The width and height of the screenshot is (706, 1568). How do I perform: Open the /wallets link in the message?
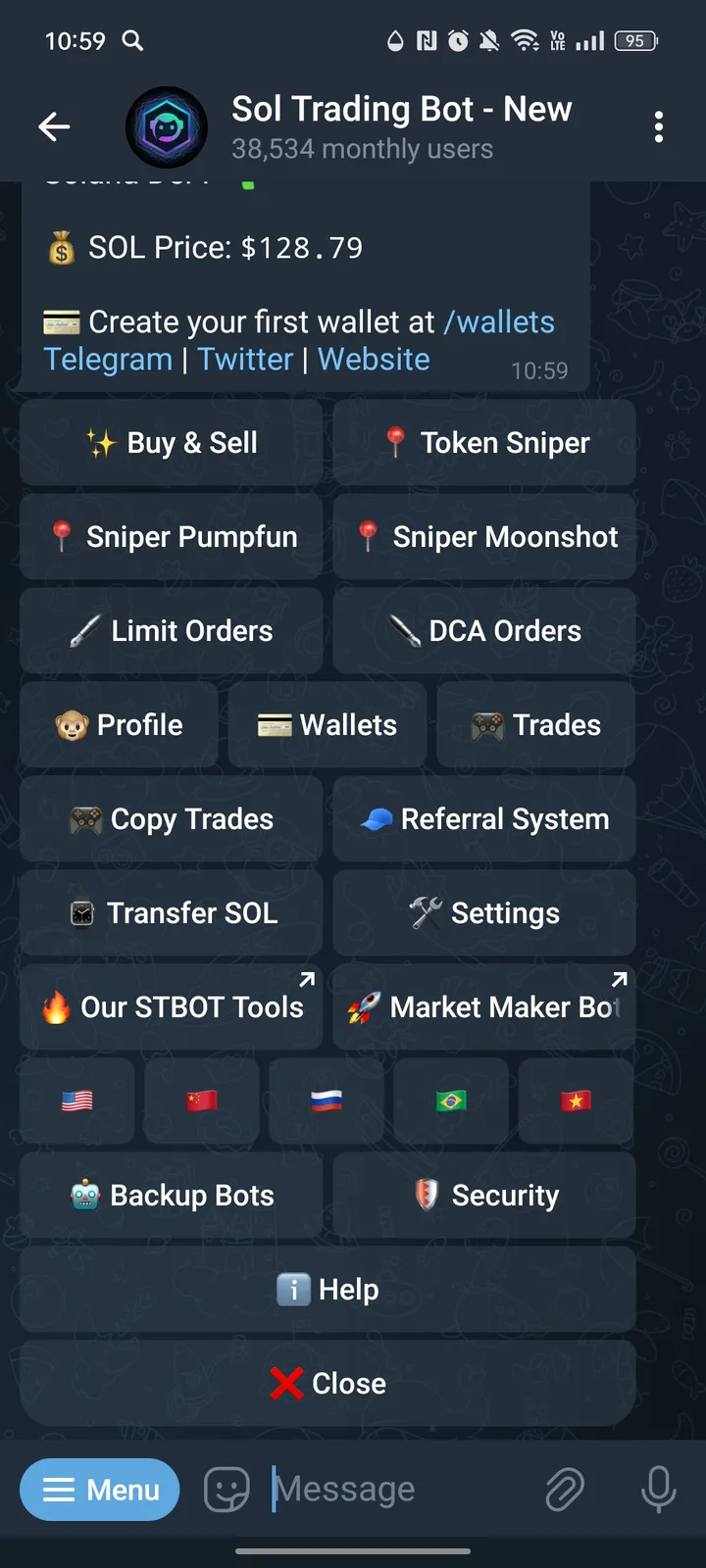point(499,321)
